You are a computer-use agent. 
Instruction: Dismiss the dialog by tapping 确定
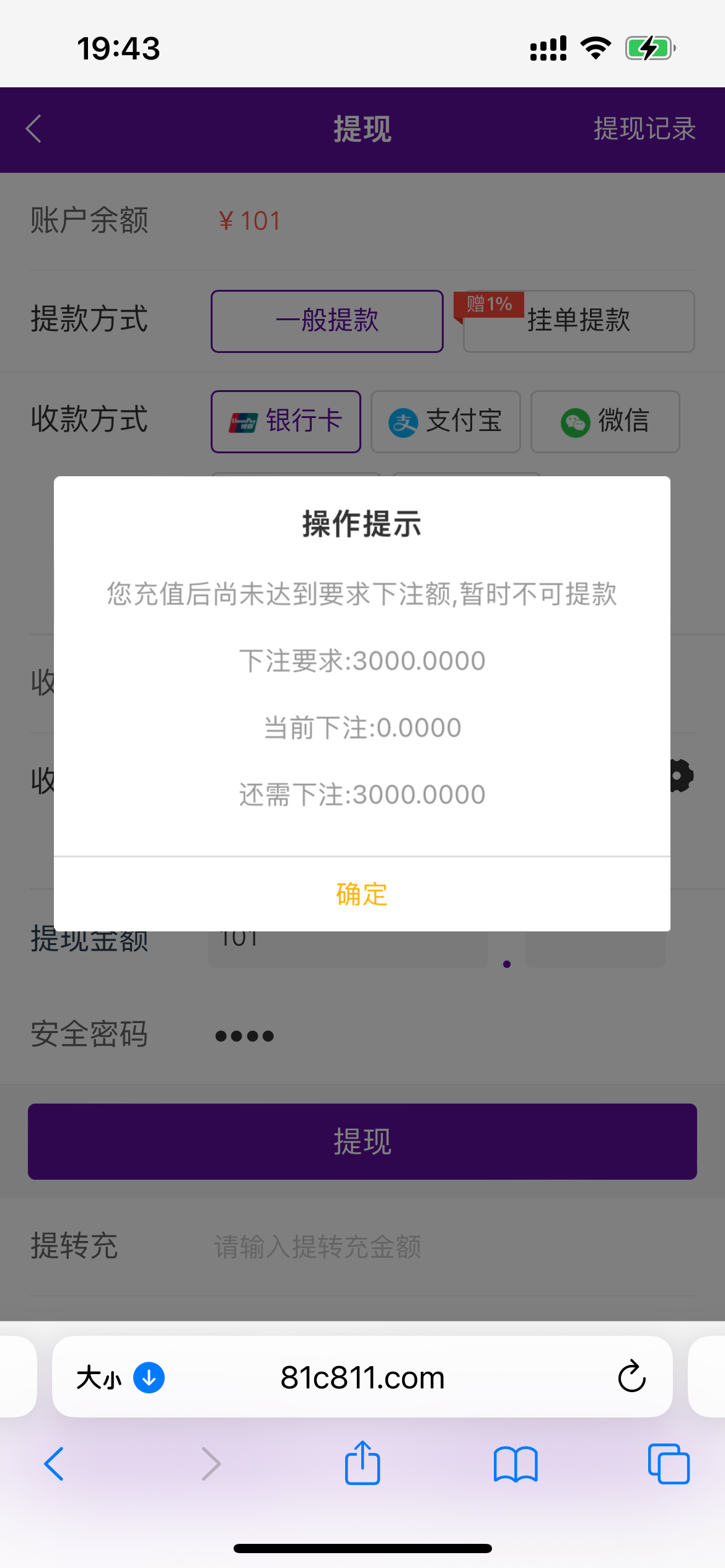pos(362,894)
